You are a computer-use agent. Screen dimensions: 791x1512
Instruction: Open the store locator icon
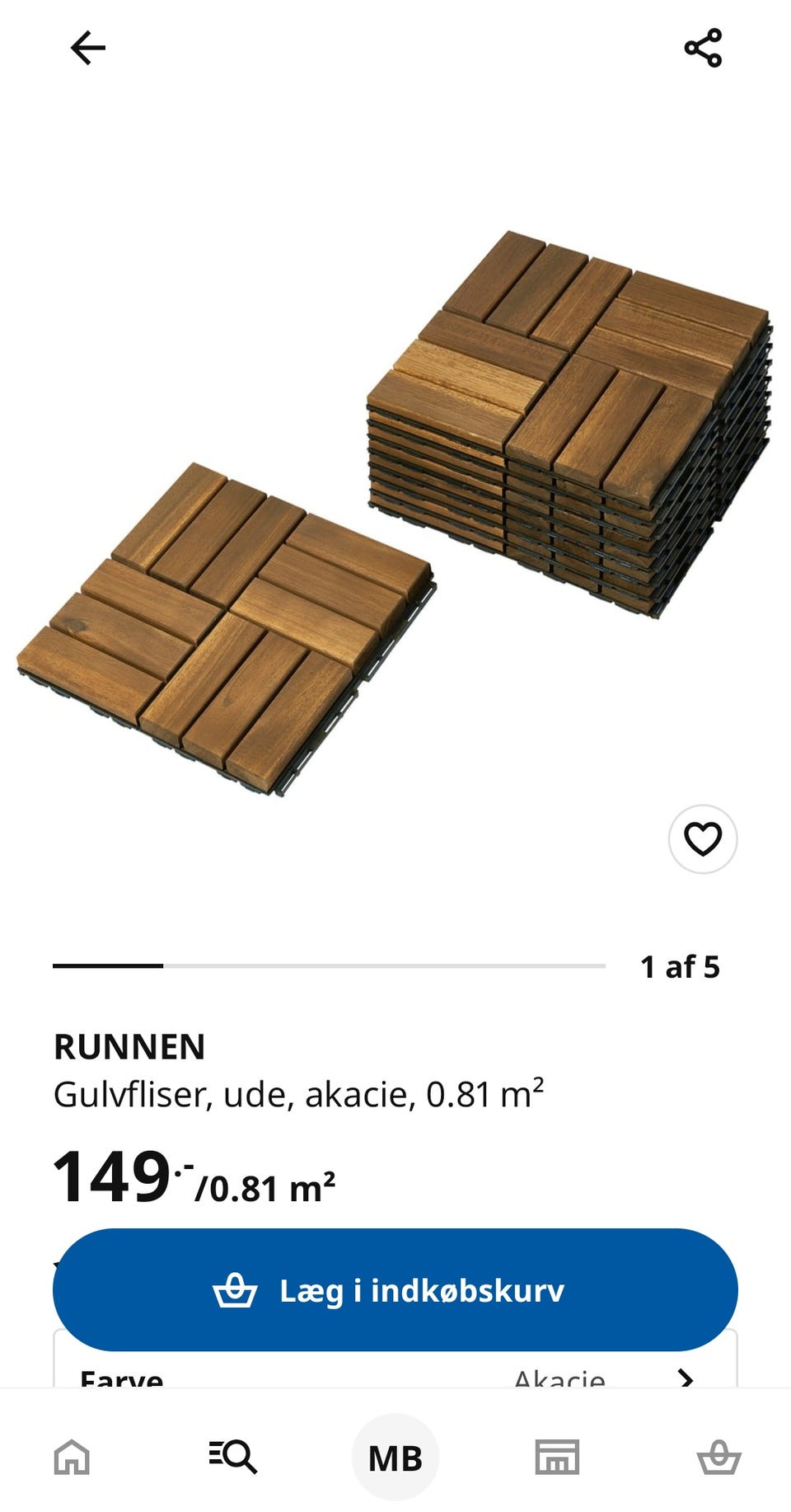pyautogui.click(x=557, y=1456)
